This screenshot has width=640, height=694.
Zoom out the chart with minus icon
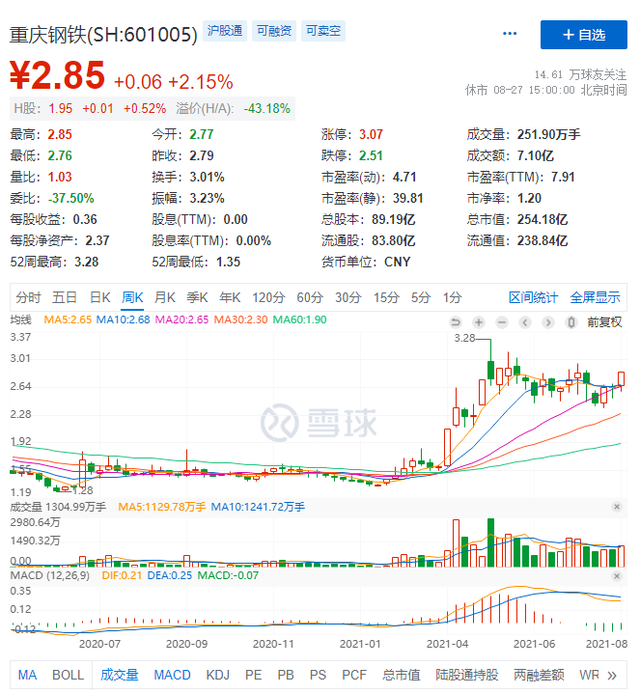click(503, 322)
